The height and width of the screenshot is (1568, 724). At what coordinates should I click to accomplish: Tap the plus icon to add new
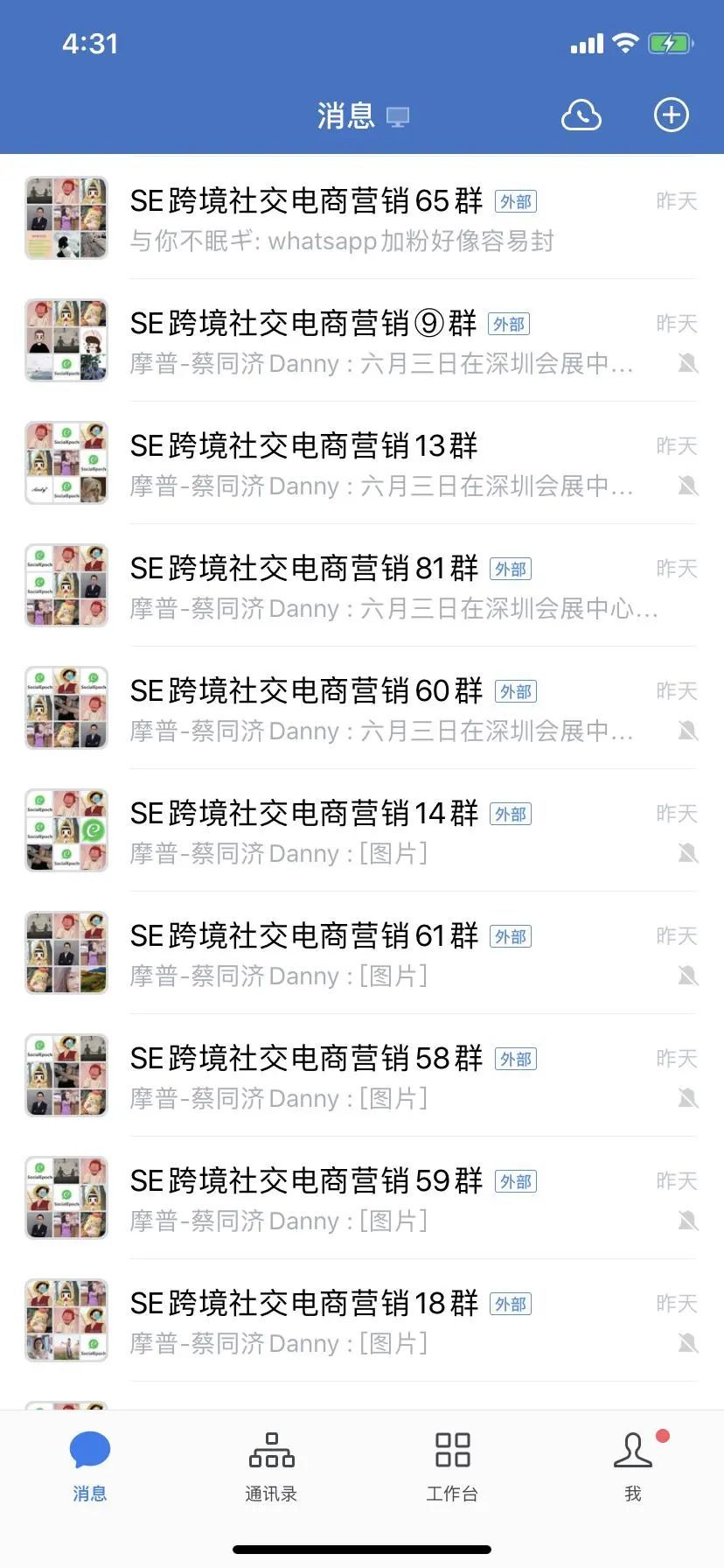point(672,115)
